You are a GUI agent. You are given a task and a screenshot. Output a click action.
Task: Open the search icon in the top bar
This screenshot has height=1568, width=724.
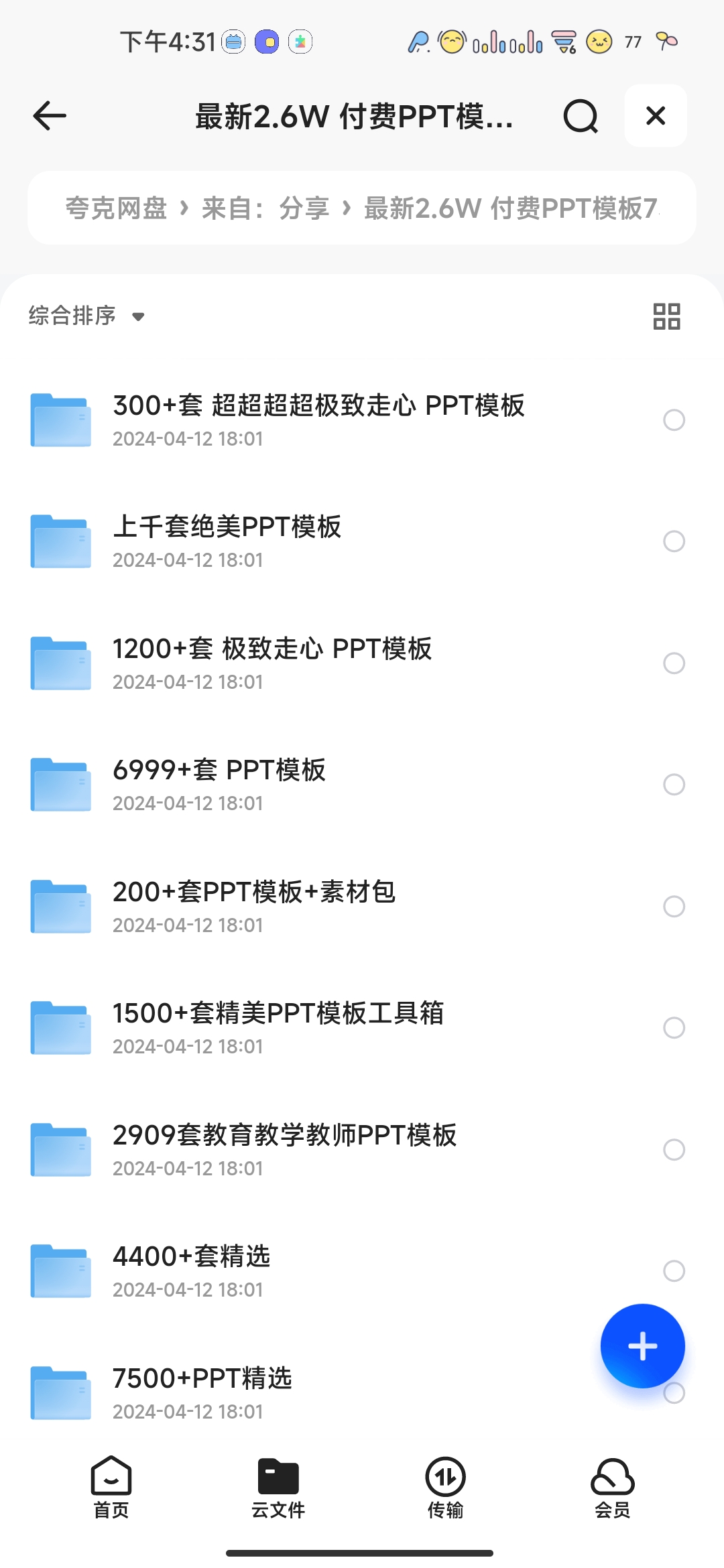click(581, 116)
